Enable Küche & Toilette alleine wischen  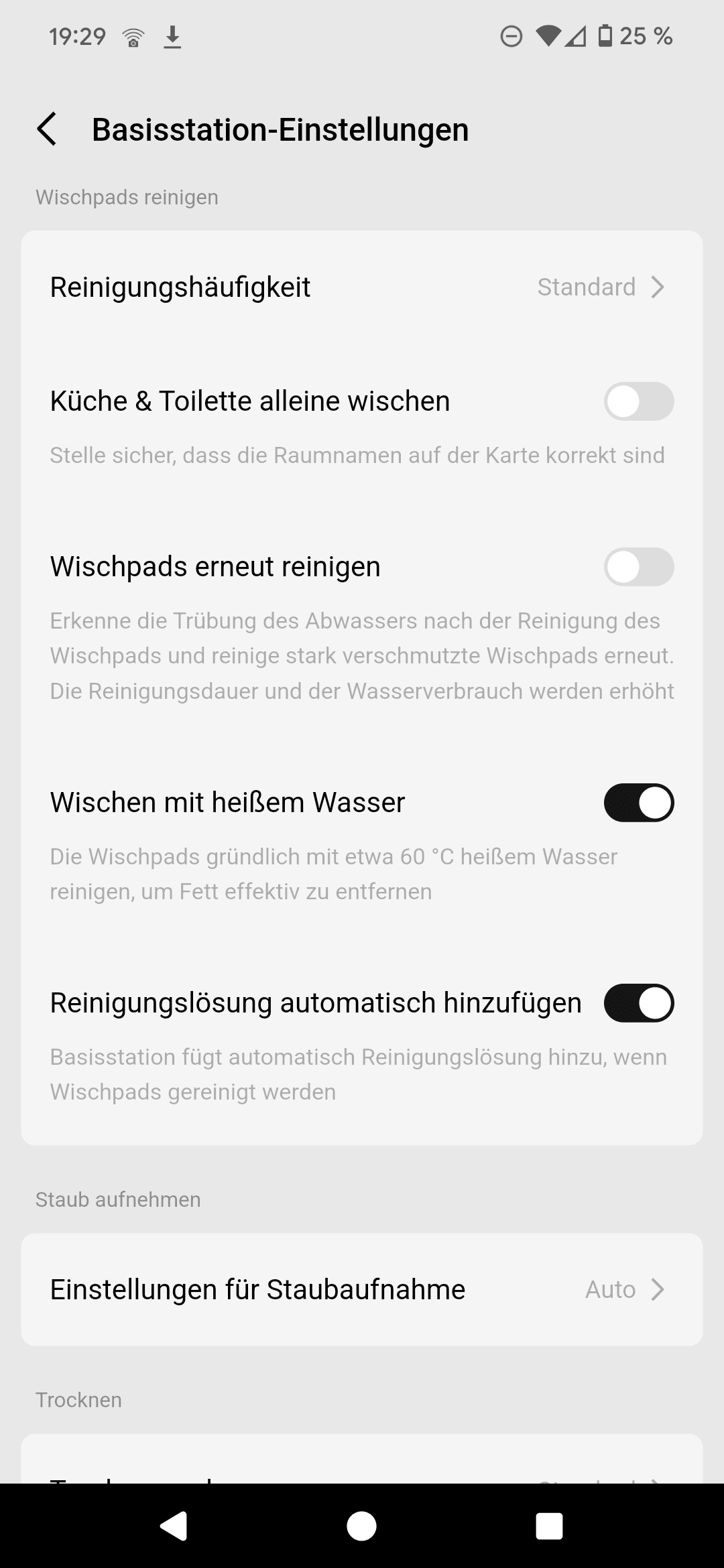tap(638, 401)
